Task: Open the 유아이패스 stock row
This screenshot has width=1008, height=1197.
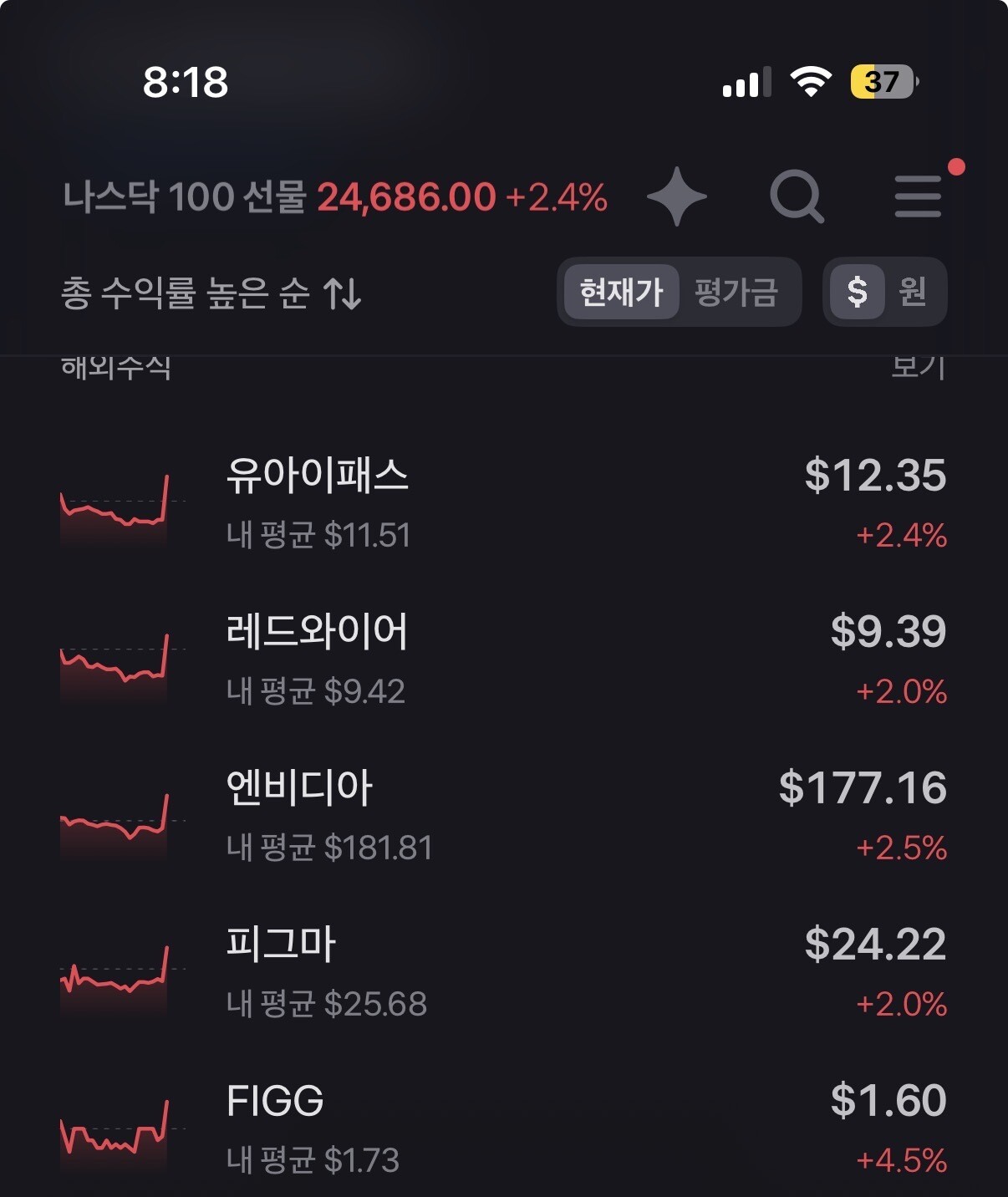Action: click(501, 503)
